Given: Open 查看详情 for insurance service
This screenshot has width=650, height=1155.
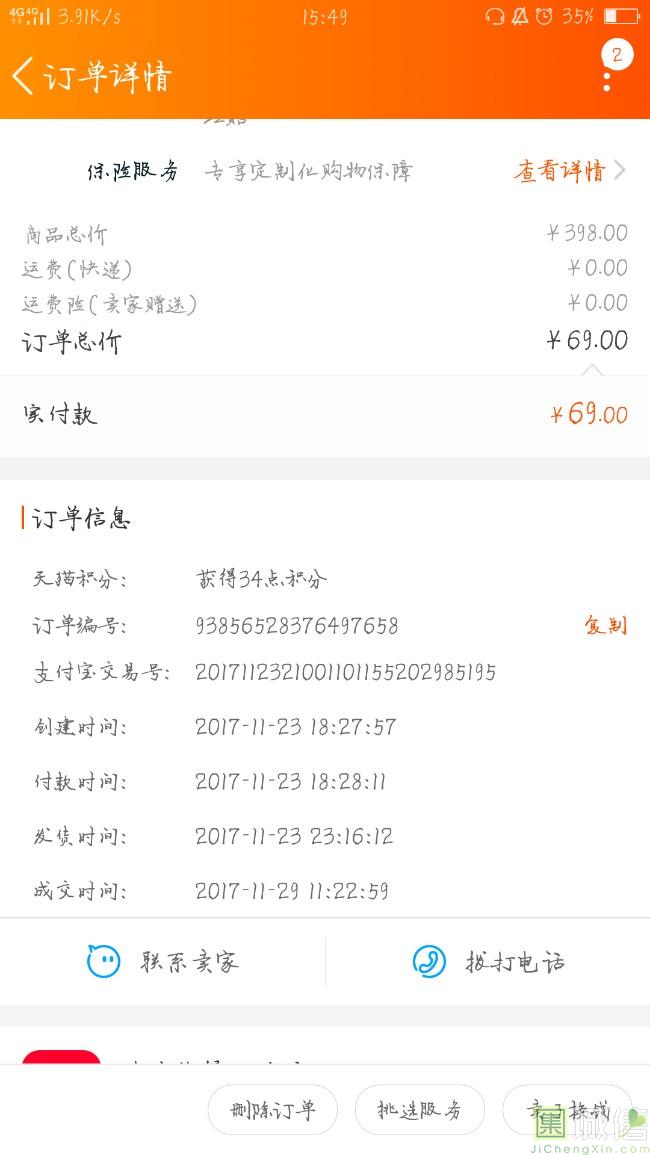Looking at the screenshot, I should 569,171.
